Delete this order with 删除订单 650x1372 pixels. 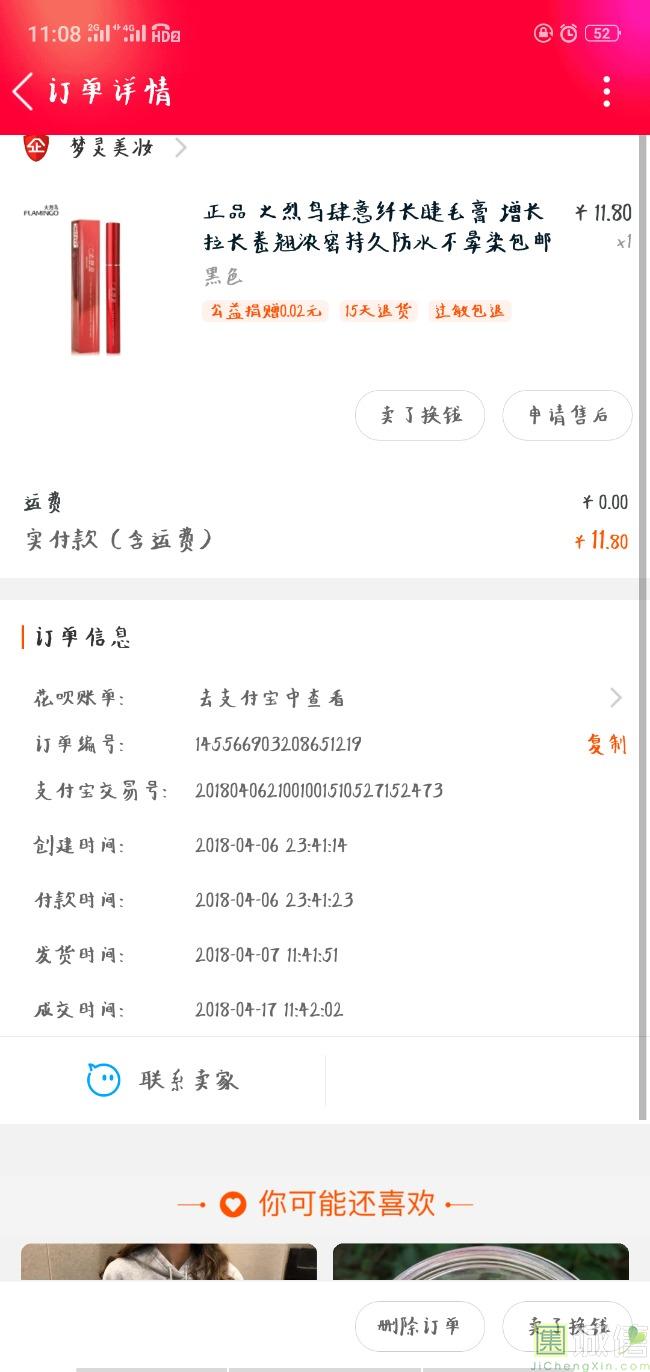(x=420, y=1326)
